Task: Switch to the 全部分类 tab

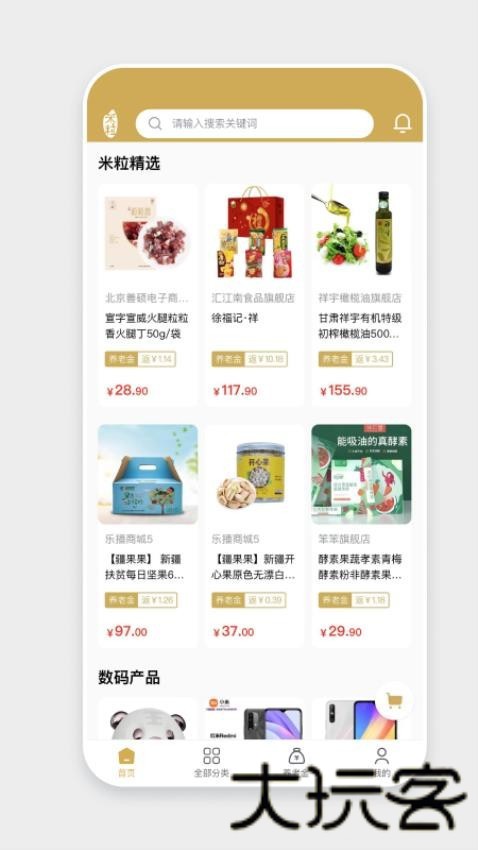Action: [211, 762]
